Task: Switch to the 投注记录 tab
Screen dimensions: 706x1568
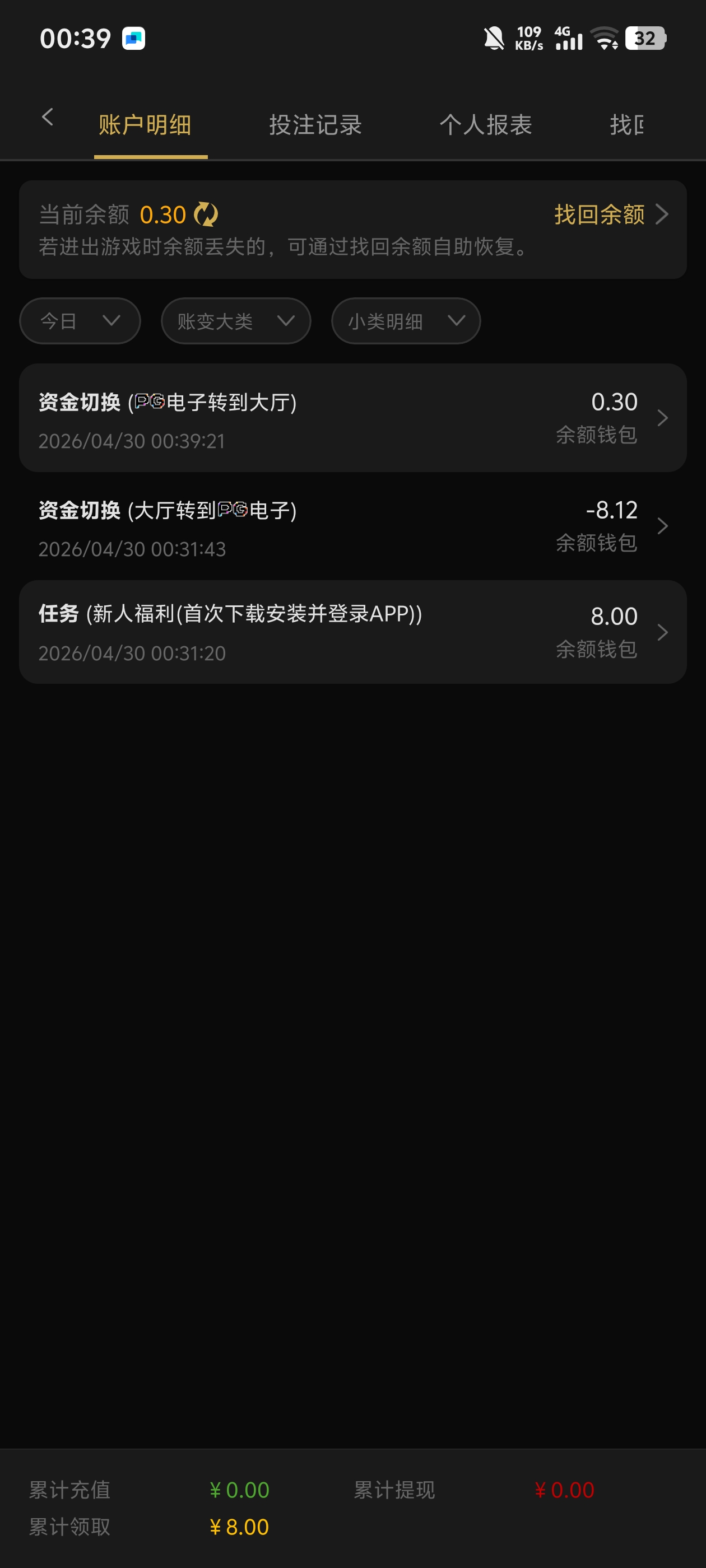Action: (x=315, y=125)
